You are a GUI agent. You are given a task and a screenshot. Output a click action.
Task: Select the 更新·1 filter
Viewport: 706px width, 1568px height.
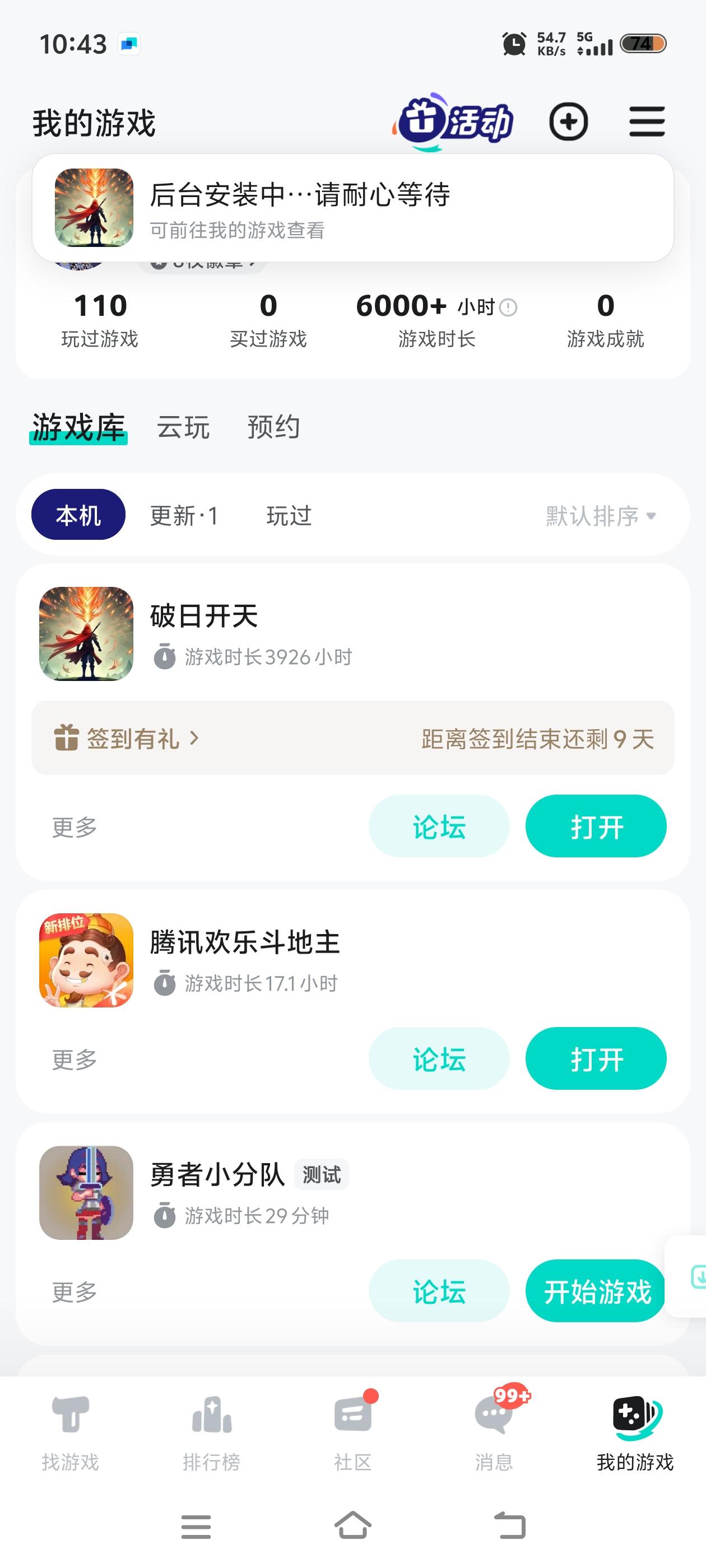(x=184, y=516)
